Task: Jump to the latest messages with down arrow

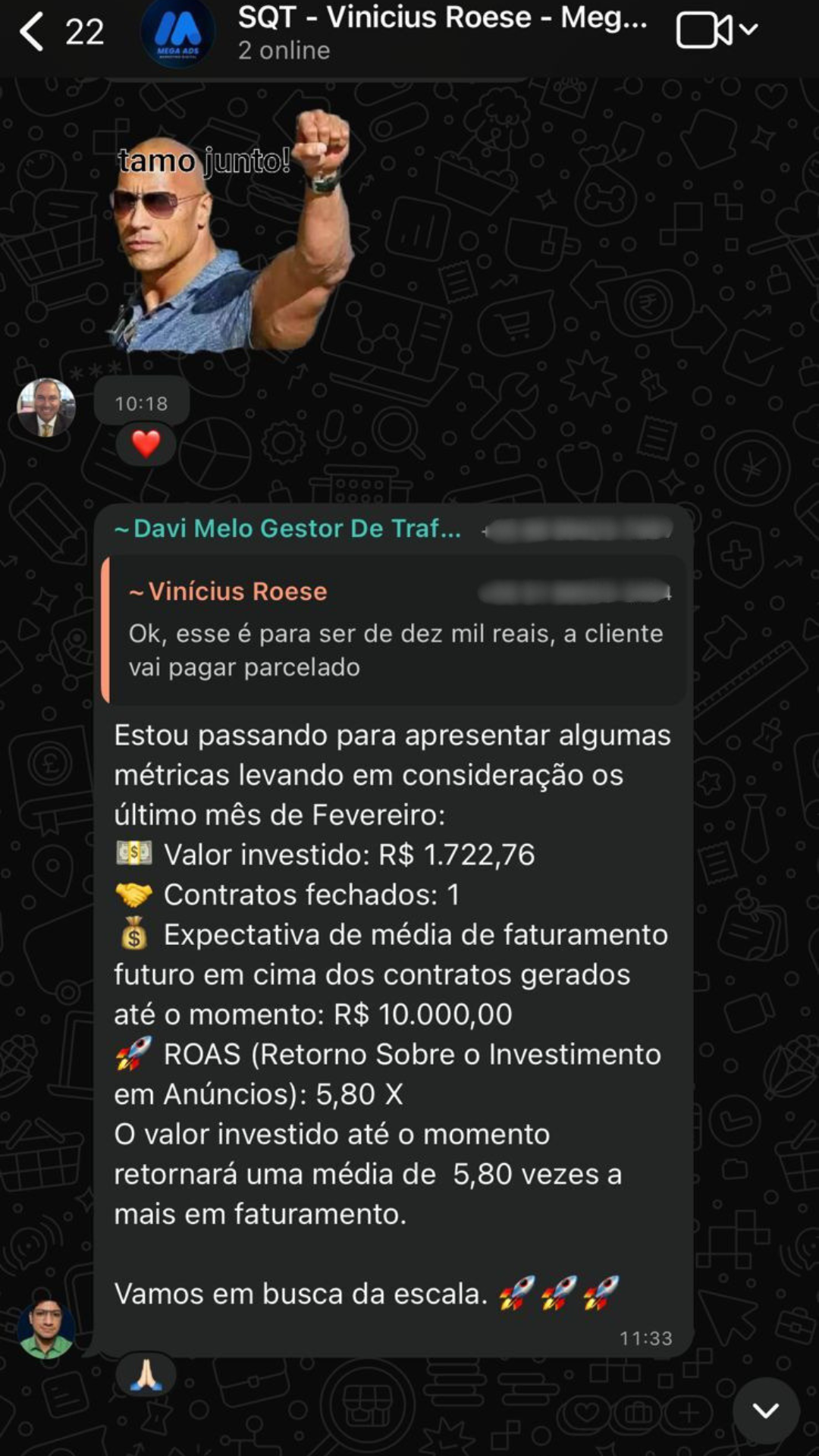Action: [765, 1410]
